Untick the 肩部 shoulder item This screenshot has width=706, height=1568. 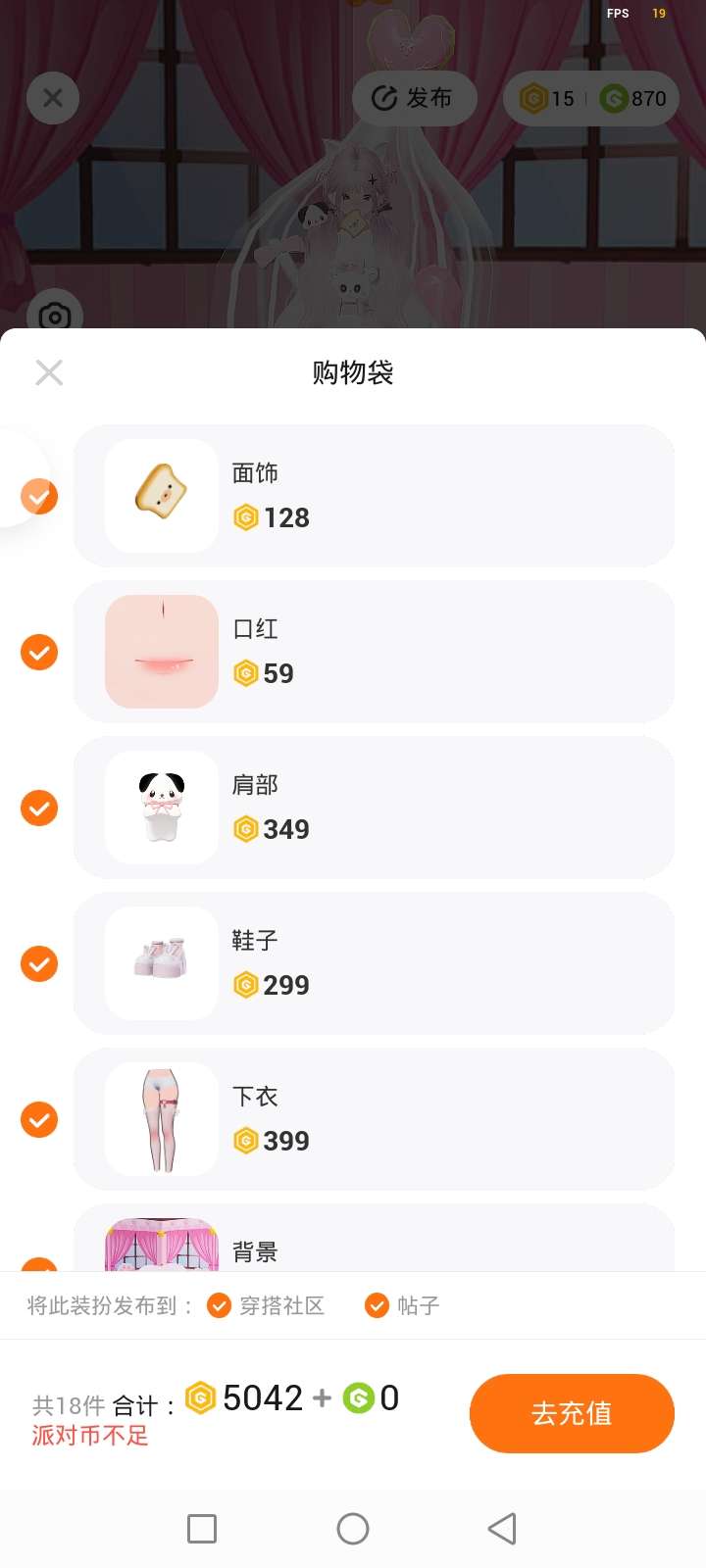click(x=39, y=808)
